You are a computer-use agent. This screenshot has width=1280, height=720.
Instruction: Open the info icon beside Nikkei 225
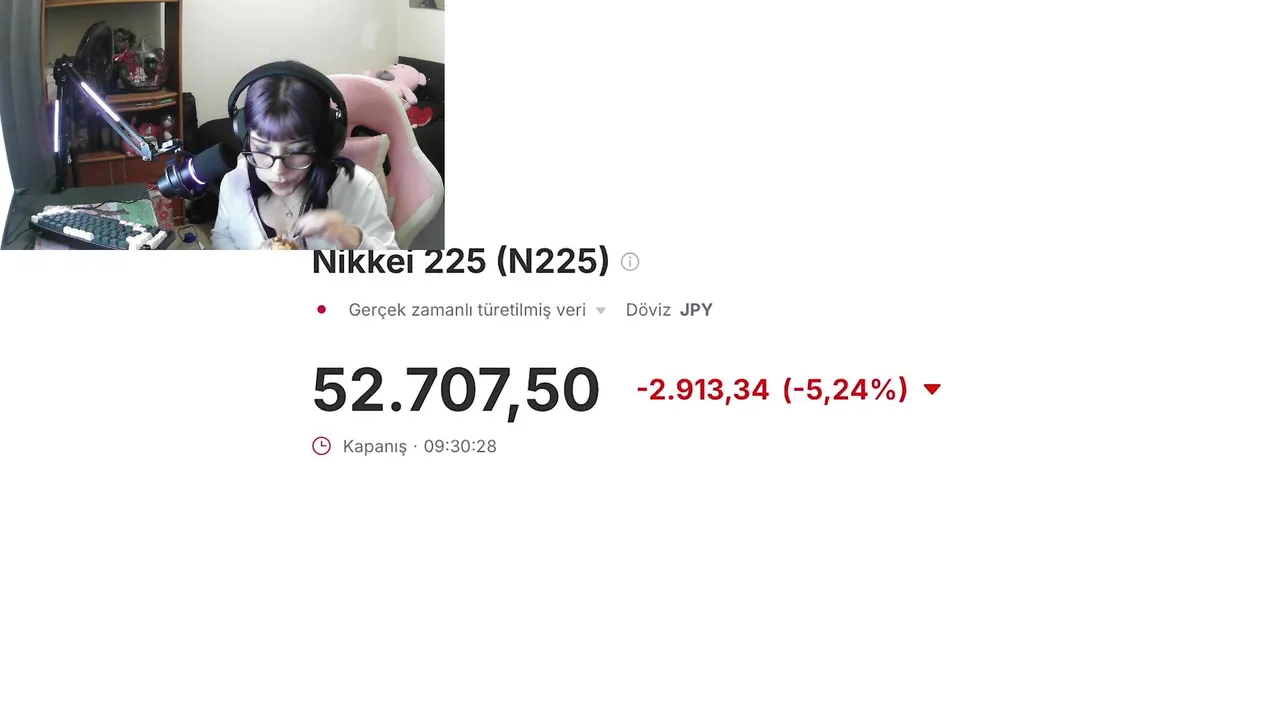(x=630, y=262)
